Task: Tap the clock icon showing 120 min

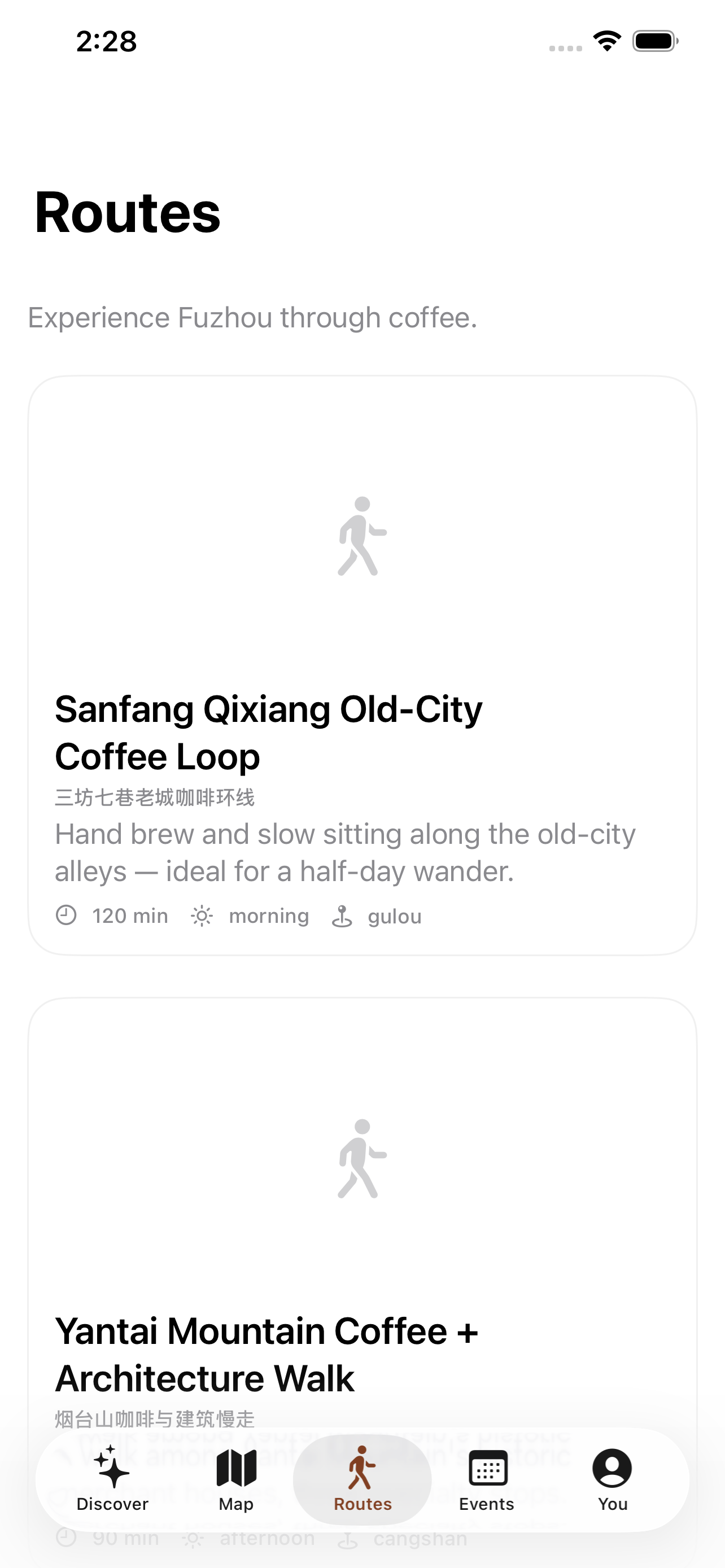Action: (67, 916)
